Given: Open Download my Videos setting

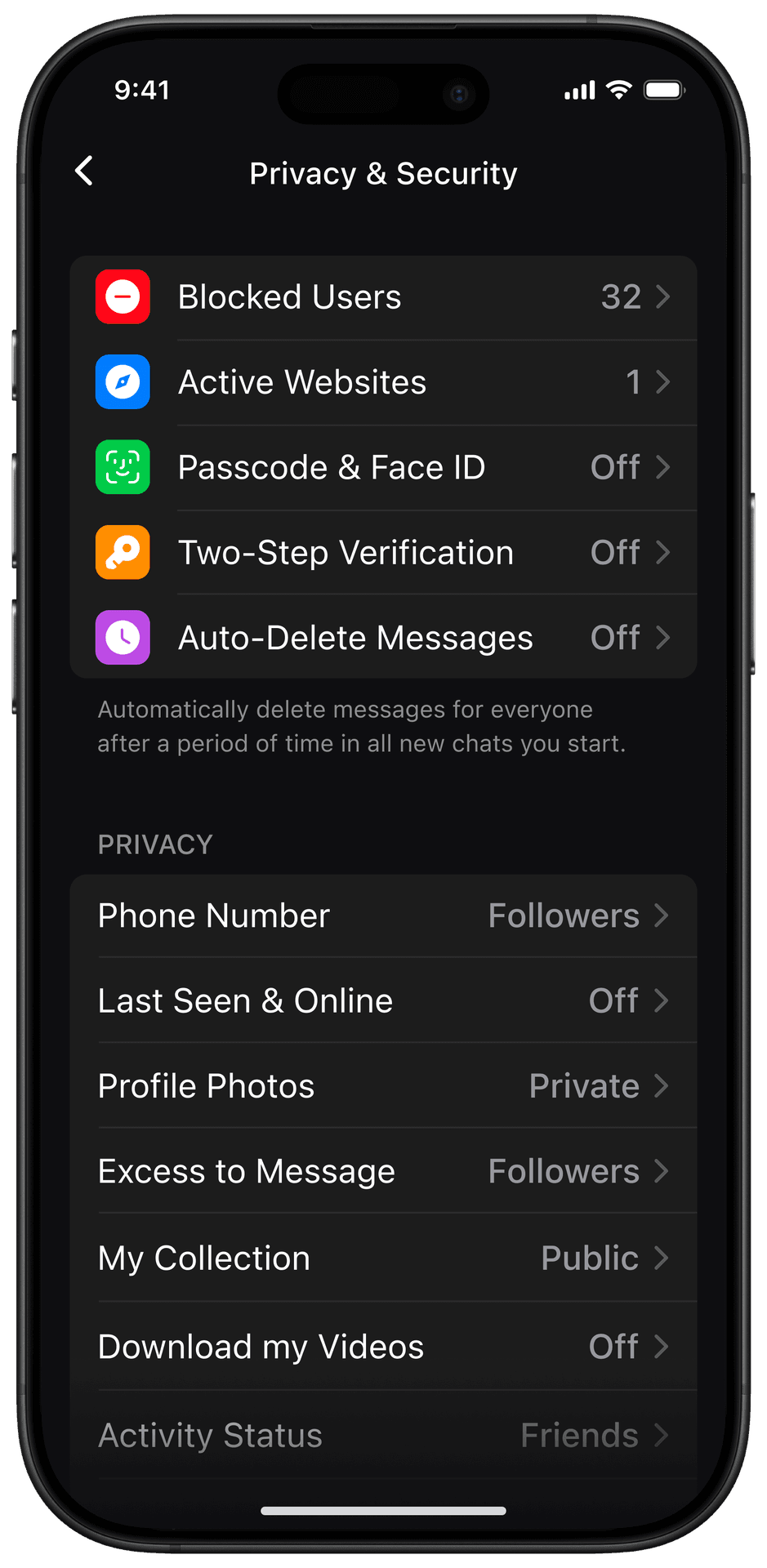Looking at the screenshot, I should 382,1347.
